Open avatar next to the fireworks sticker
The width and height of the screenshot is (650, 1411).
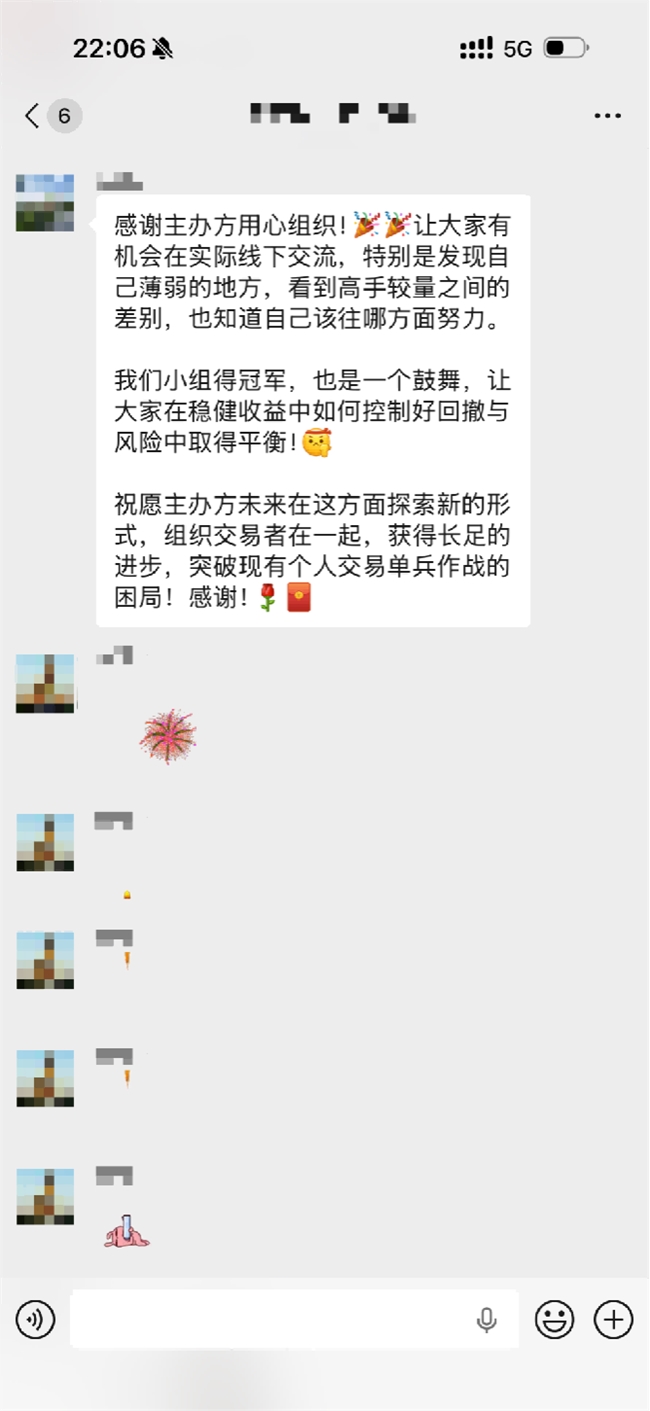45,684
